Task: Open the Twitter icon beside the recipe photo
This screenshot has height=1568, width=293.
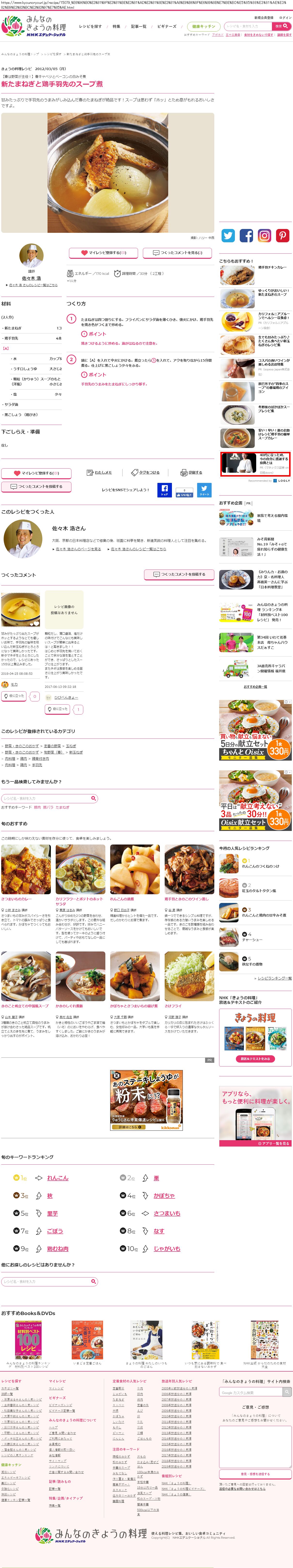Action: (228, 236)
